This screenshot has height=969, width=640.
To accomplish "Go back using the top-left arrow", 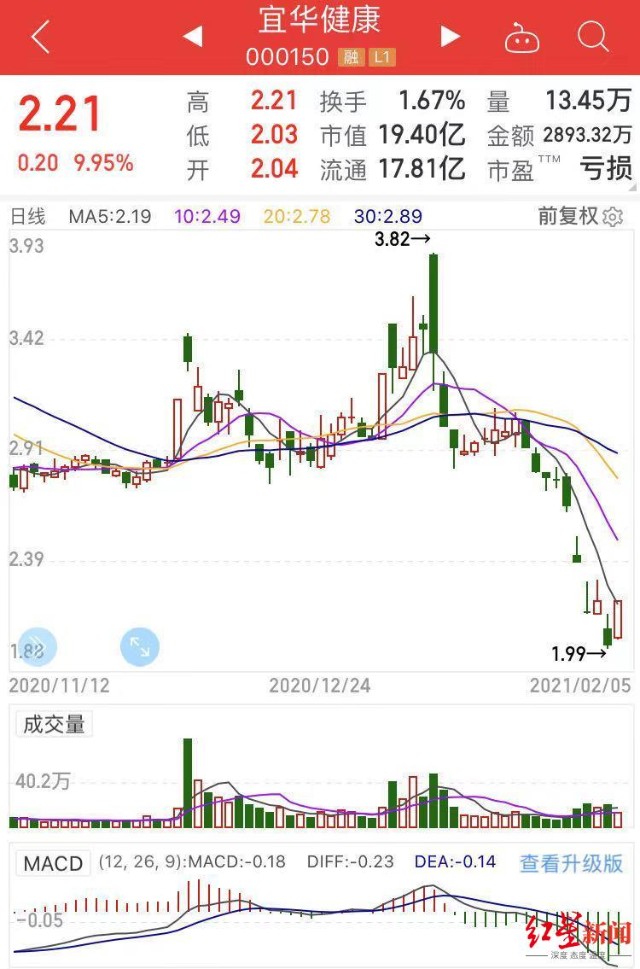I will (x=40, y=37).
